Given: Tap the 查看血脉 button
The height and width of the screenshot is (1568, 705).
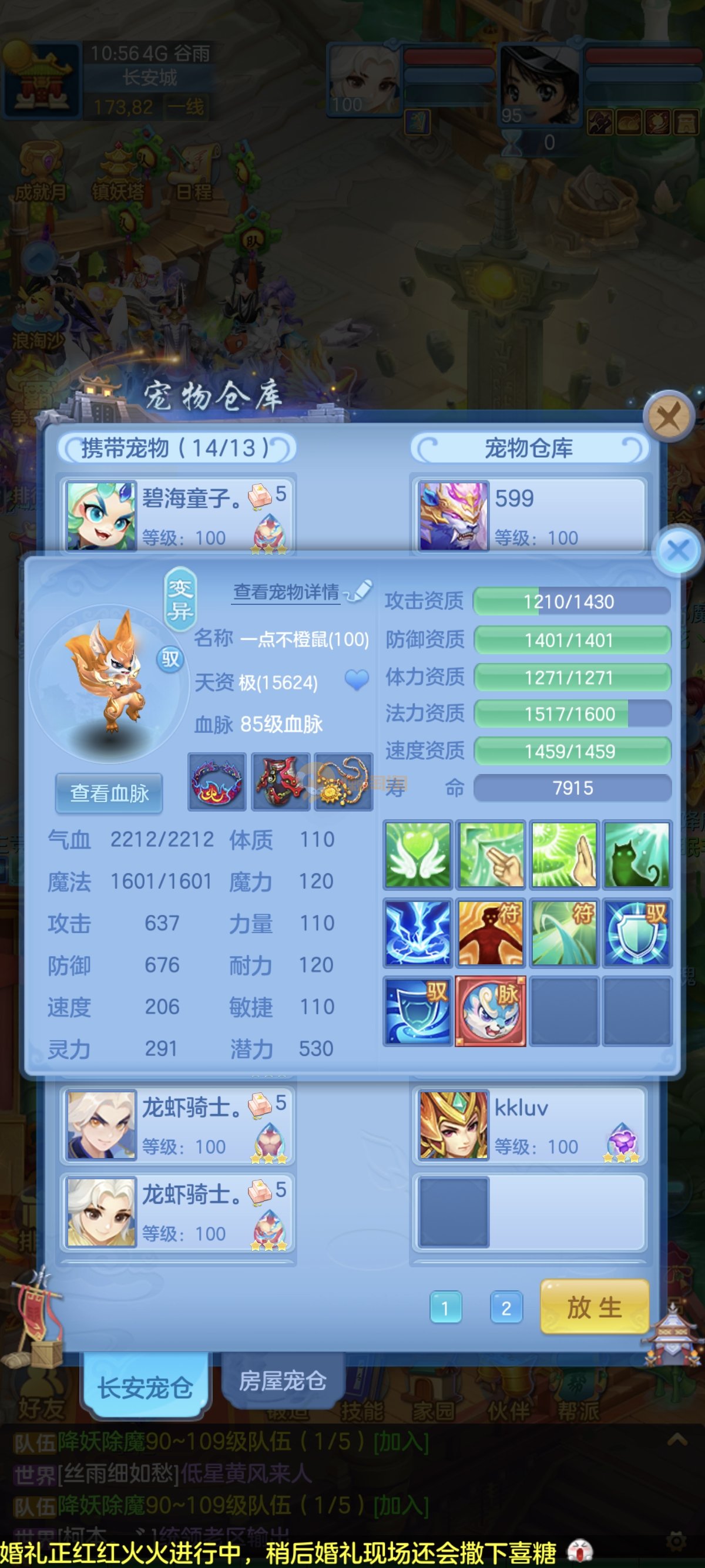Looking at the screenshot, I should tap(109, 793).
